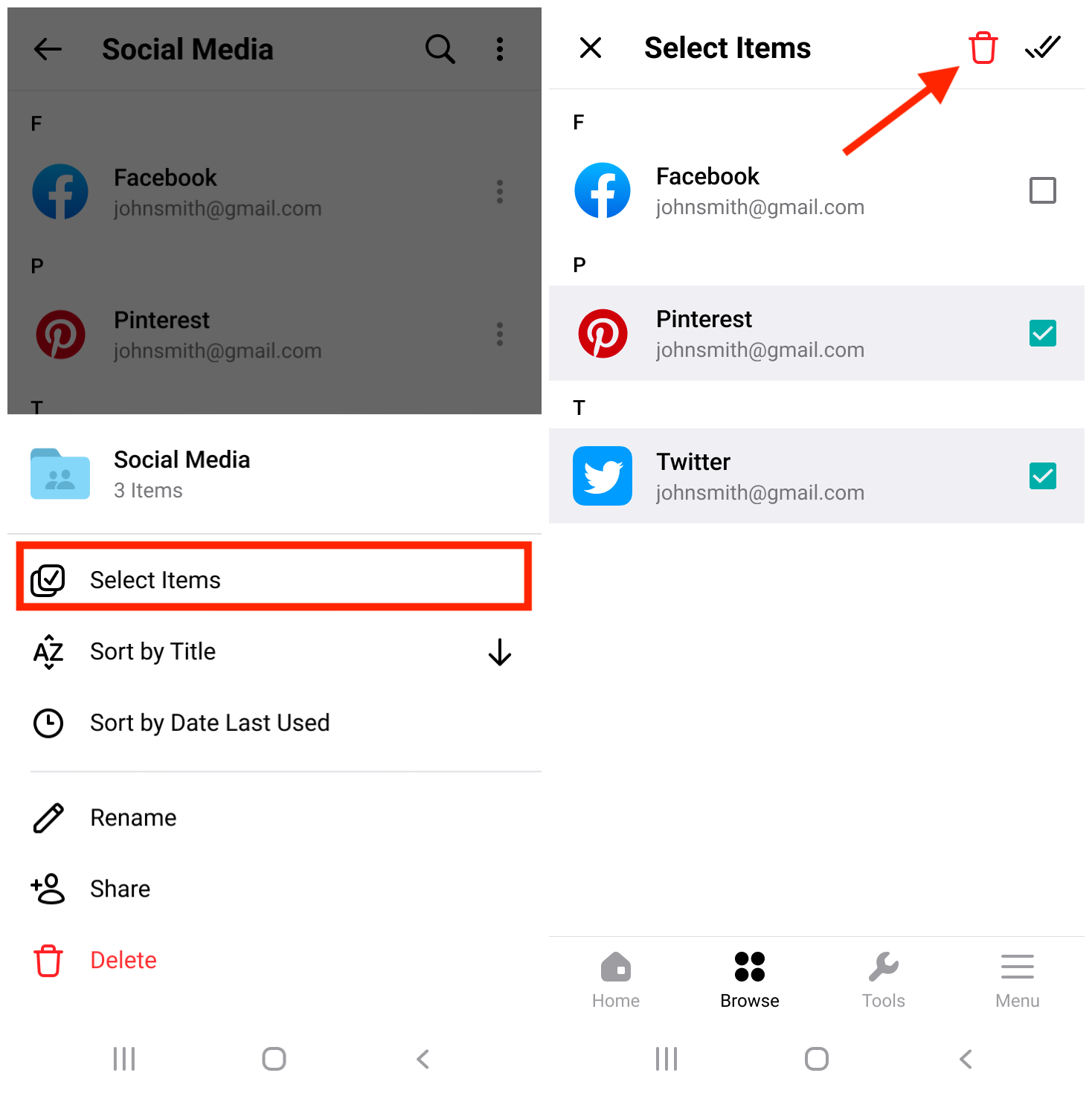Uncheck the Twitter checkbox
The width and height of the screenshot is (1092, 1099).
point(1042,476)
